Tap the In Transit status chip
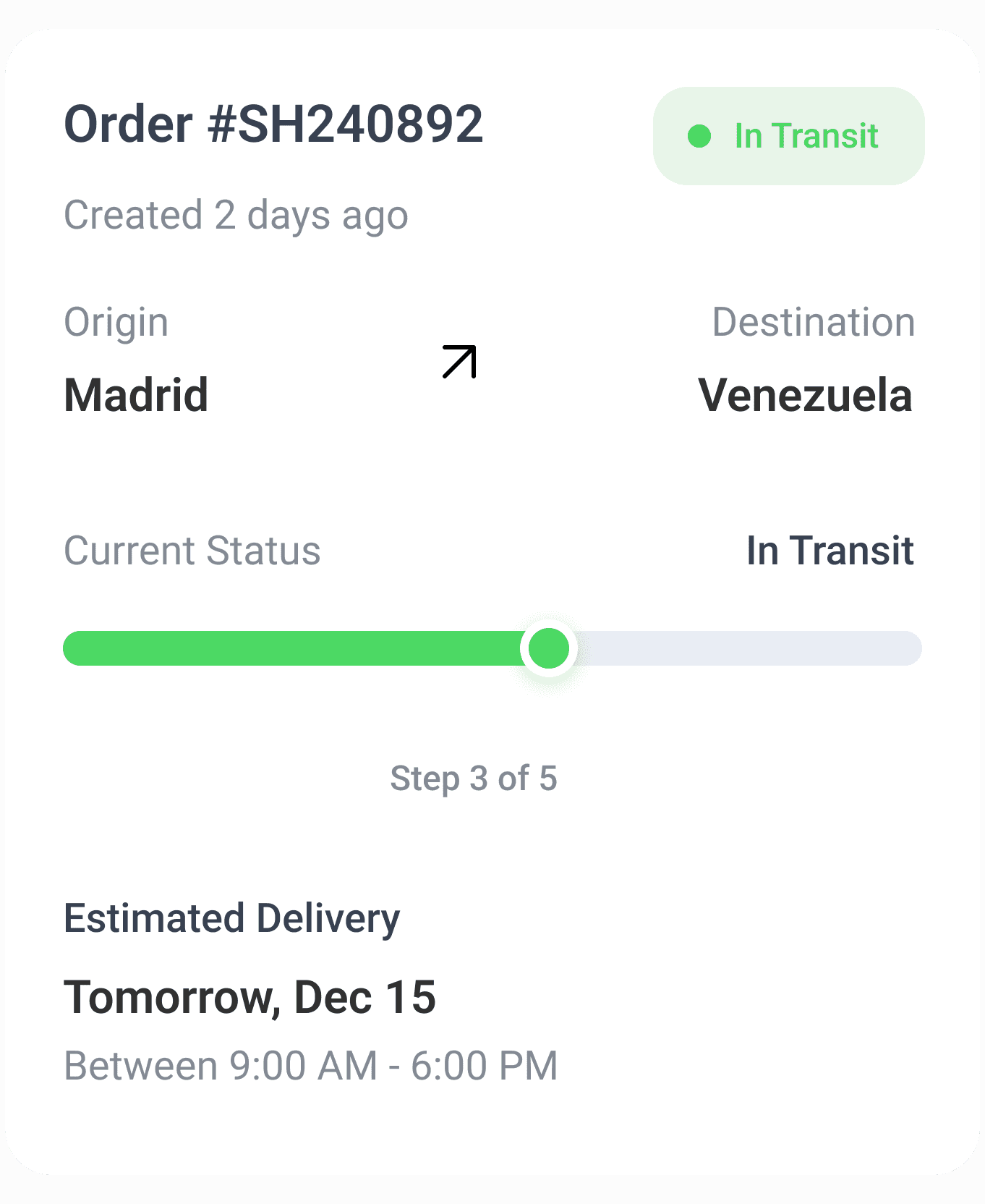The image size is (985, 1204). (x=788, y=136)
